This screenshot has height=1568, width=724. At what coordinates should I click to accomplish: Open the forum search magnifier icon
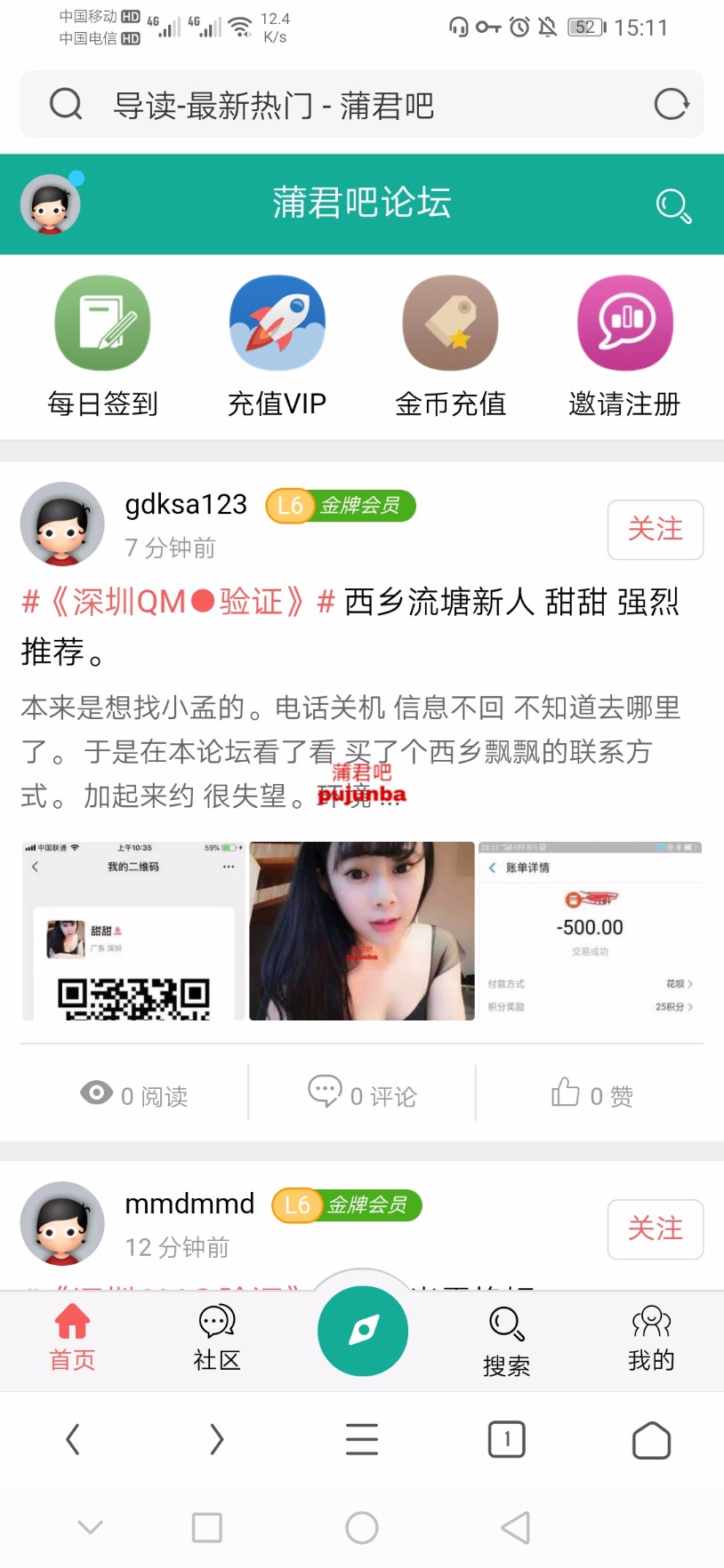click(673, 205)
